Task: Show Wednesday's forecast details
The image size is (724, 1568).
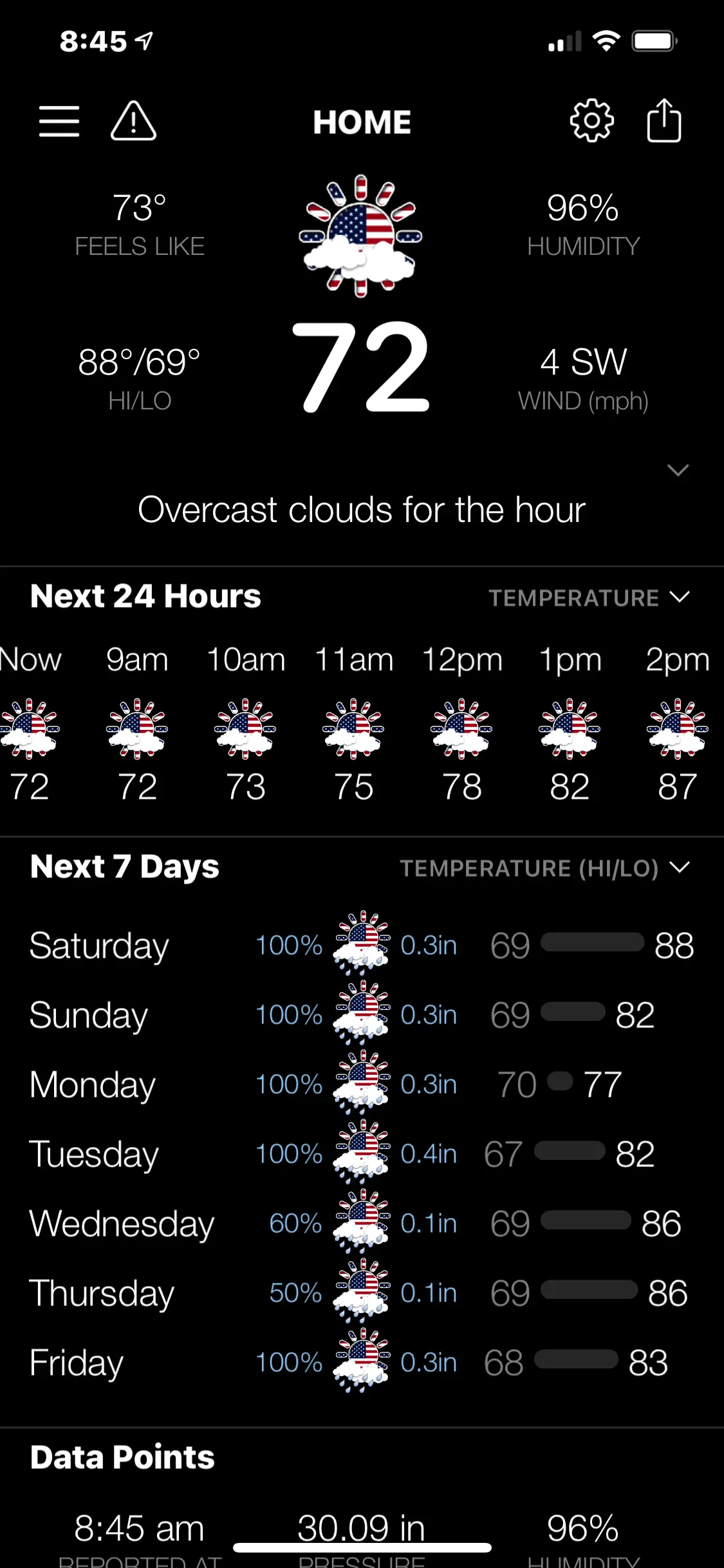Action: click(x=362, y=1224)
